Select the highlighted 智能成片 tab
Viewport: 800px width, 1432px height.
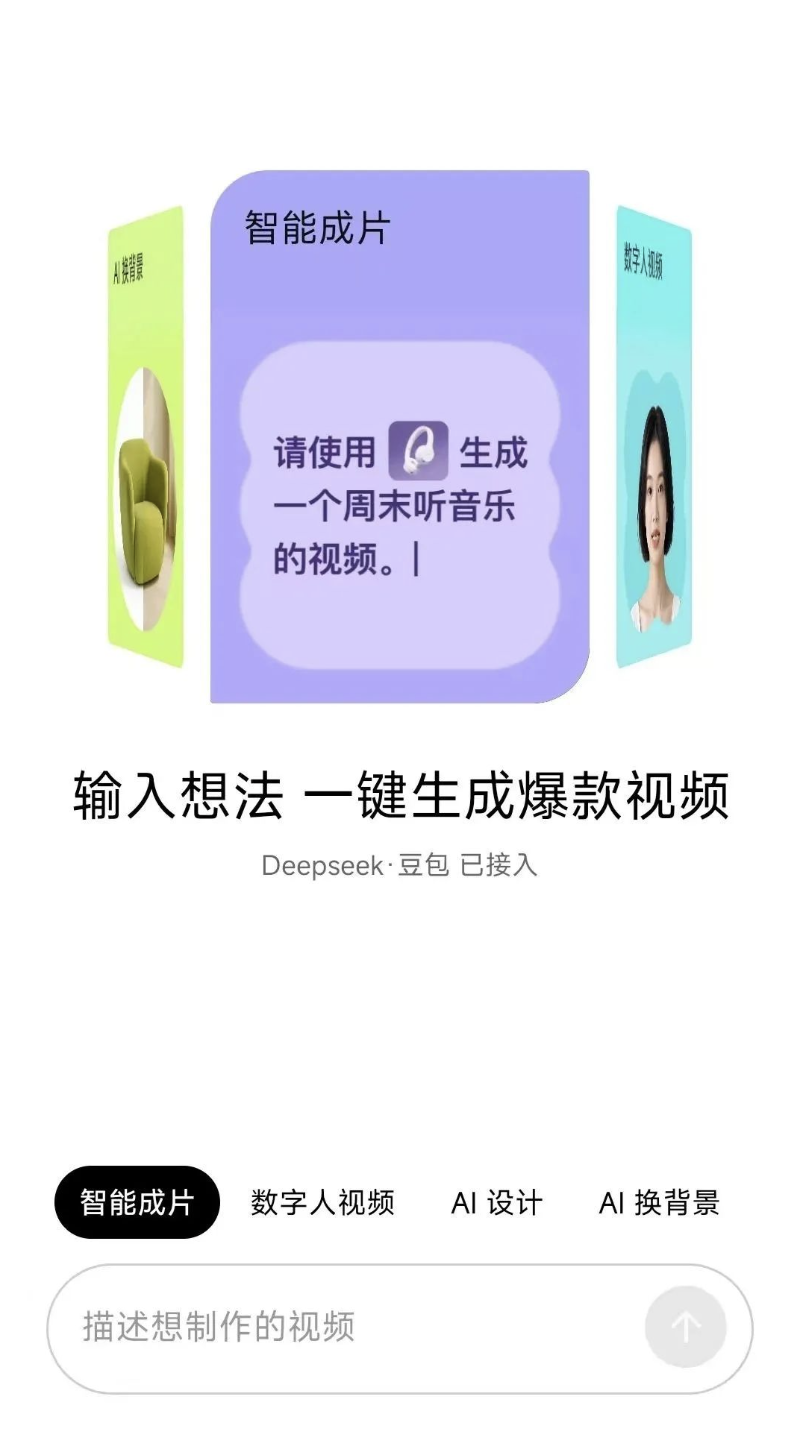(x=136, y=1203)
